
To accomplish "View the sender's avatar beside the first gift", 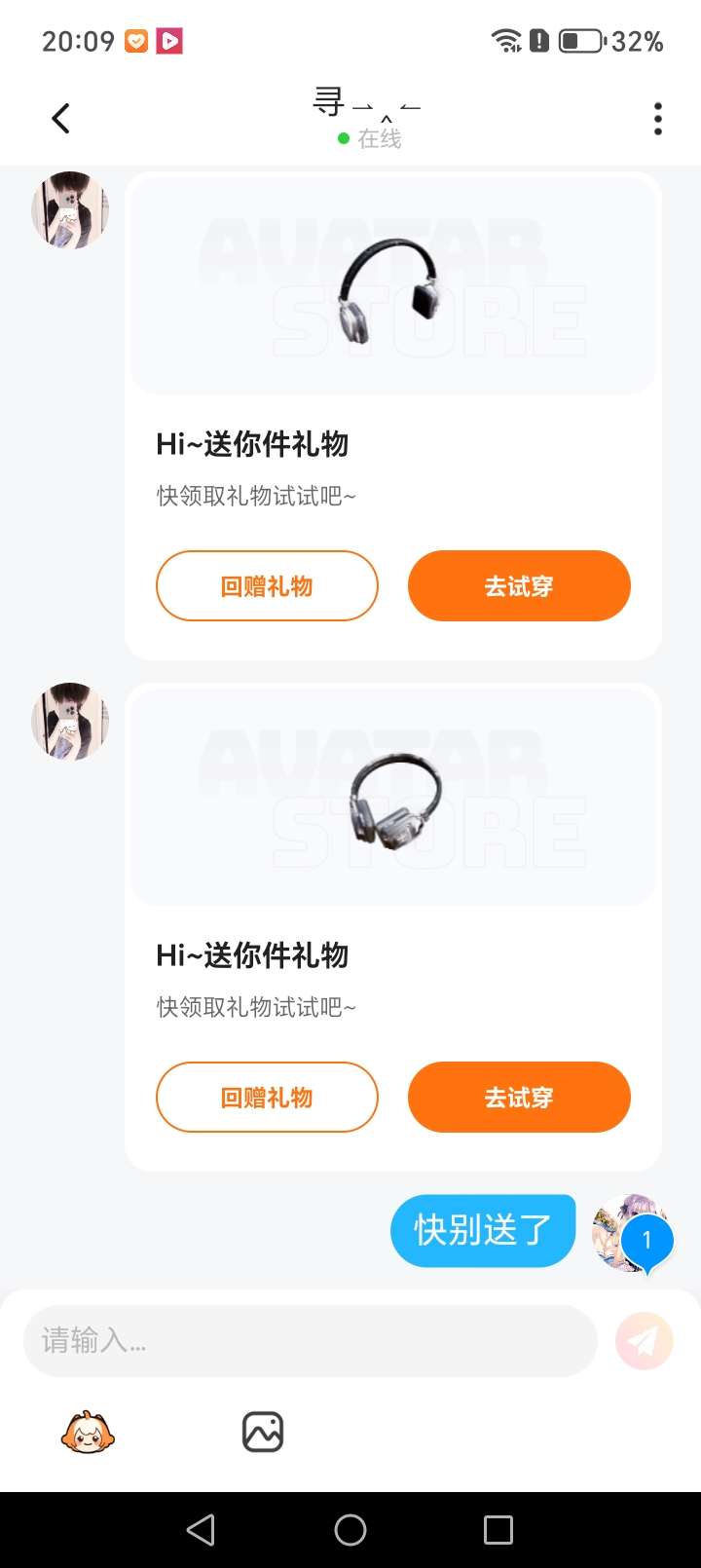I will (x=70, y=210).
